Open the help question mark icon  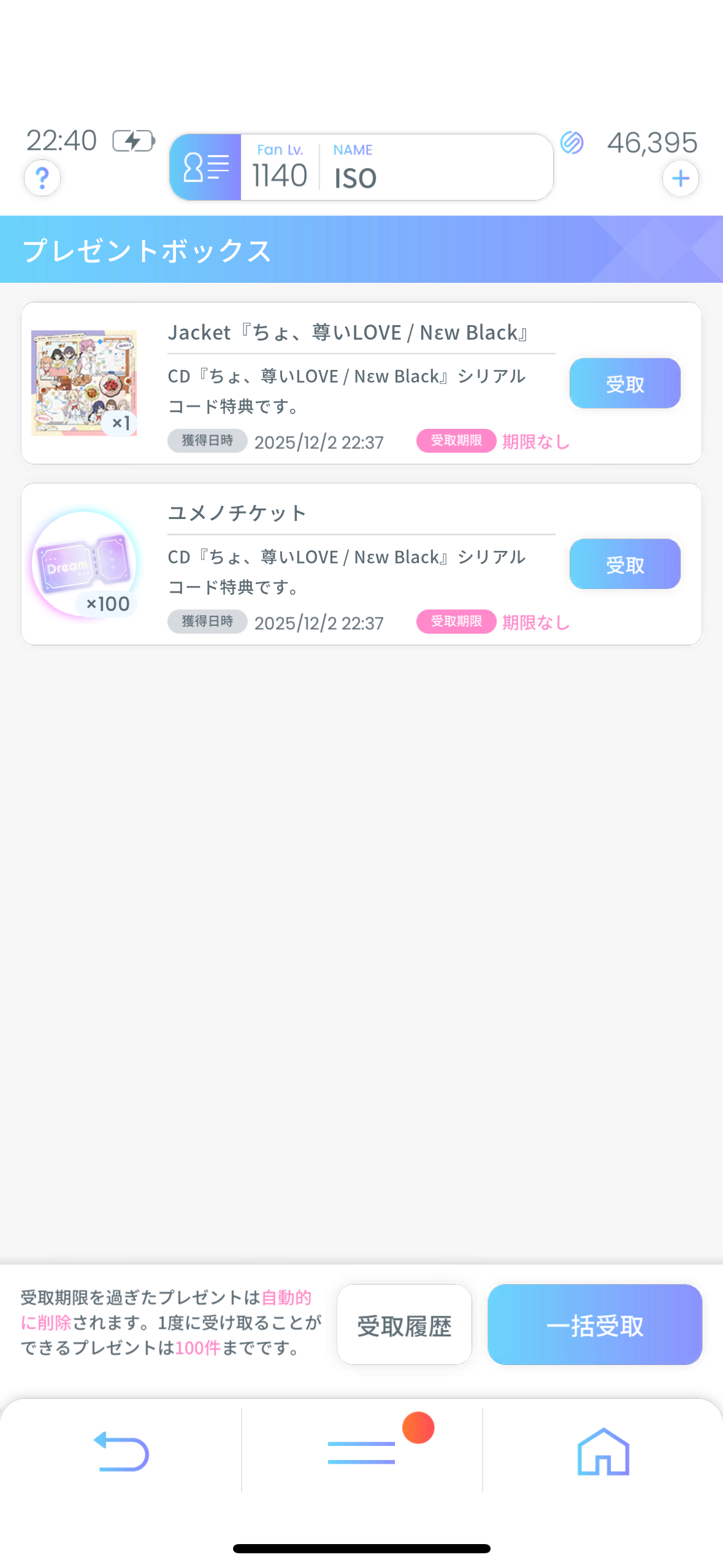pyautogui.click(x=42, y=179)
